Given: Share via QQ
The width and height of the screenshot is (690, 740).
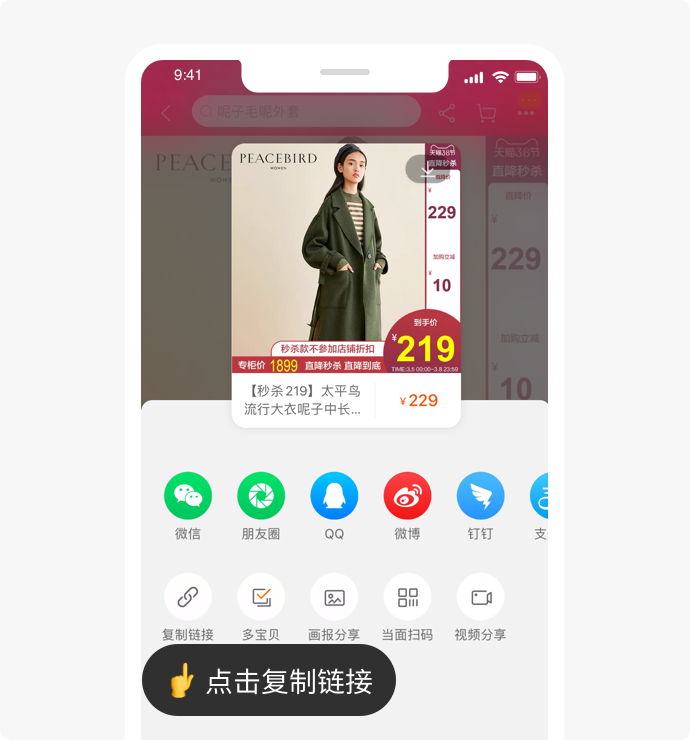Looking at the screenshot, I should 334,496.
